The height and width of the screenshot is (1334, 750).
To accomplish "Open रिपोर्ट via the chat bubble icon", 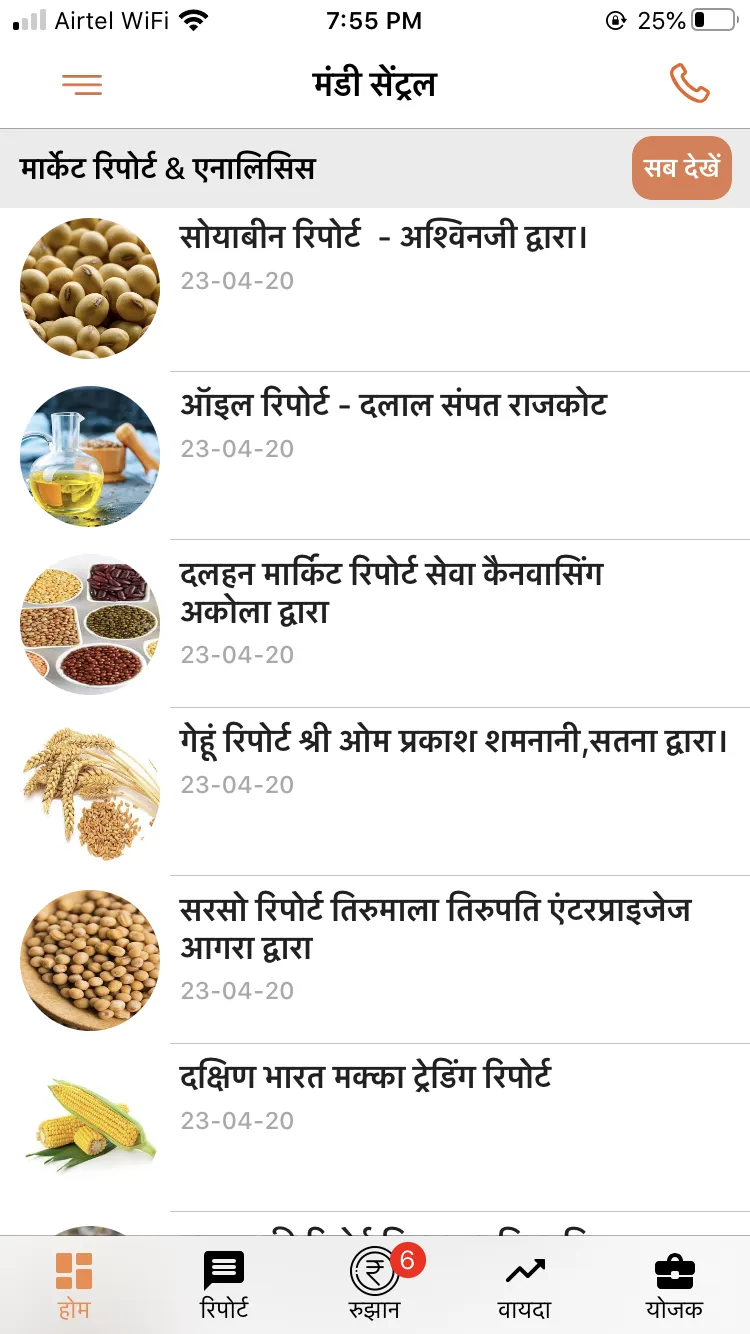I will point(224,1270).
